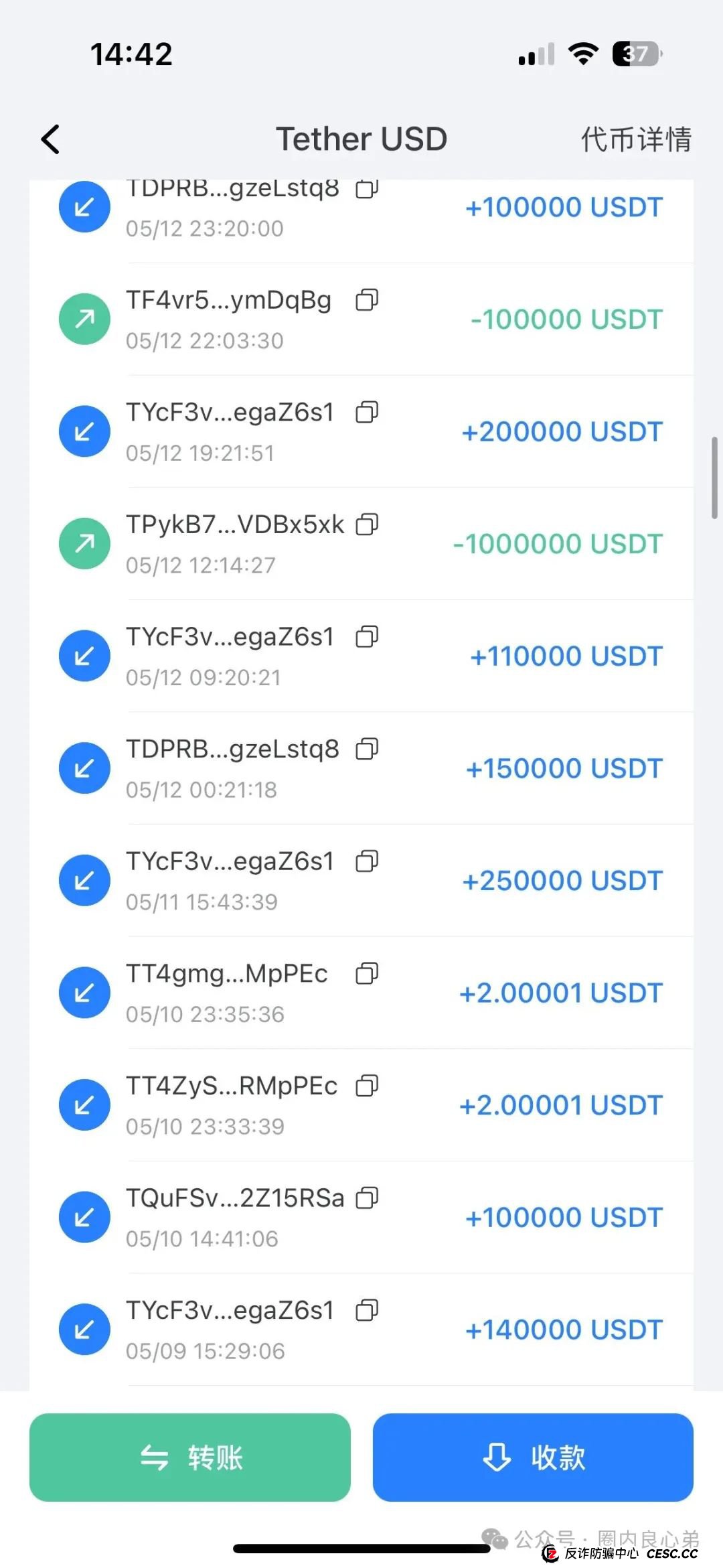This screenshot has width=723, height=1568.
Task: Open 代币详情 token details
Action: pos(635,139)
